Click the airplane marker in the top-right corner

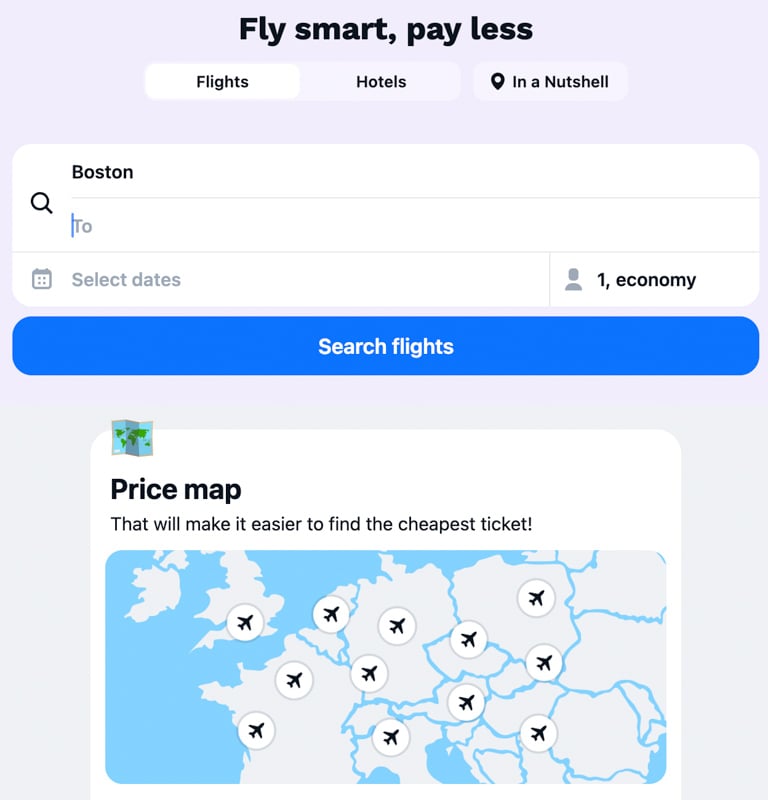pos(537,598)
